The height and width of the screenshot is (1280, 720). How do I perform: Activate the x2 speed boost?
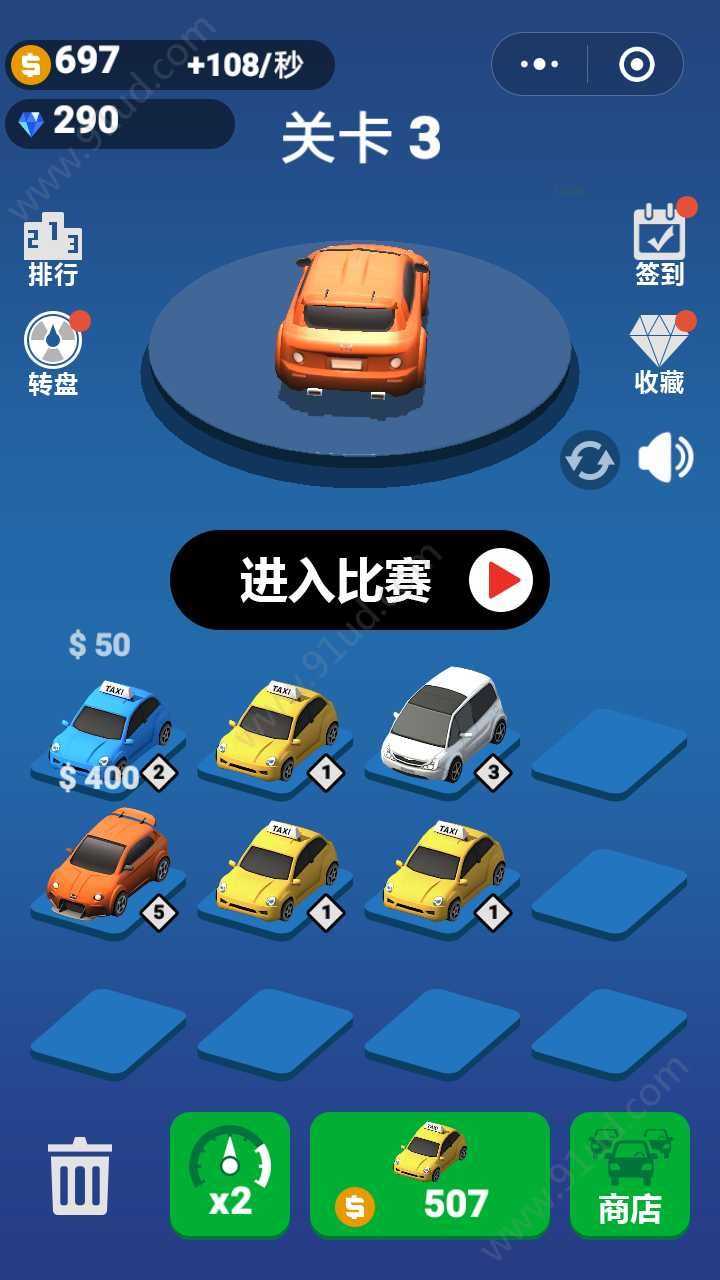(x=230, y=1174)
